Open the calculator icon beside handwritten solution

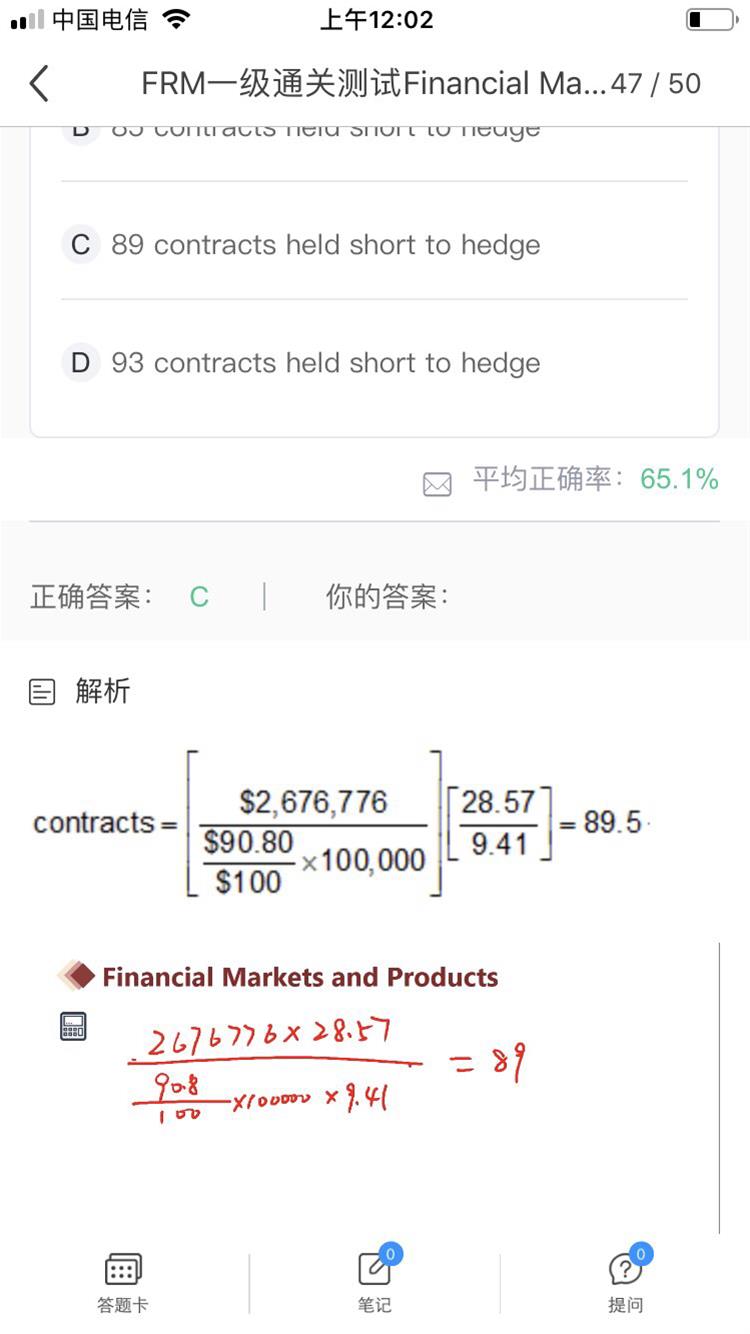[73, 1026]
